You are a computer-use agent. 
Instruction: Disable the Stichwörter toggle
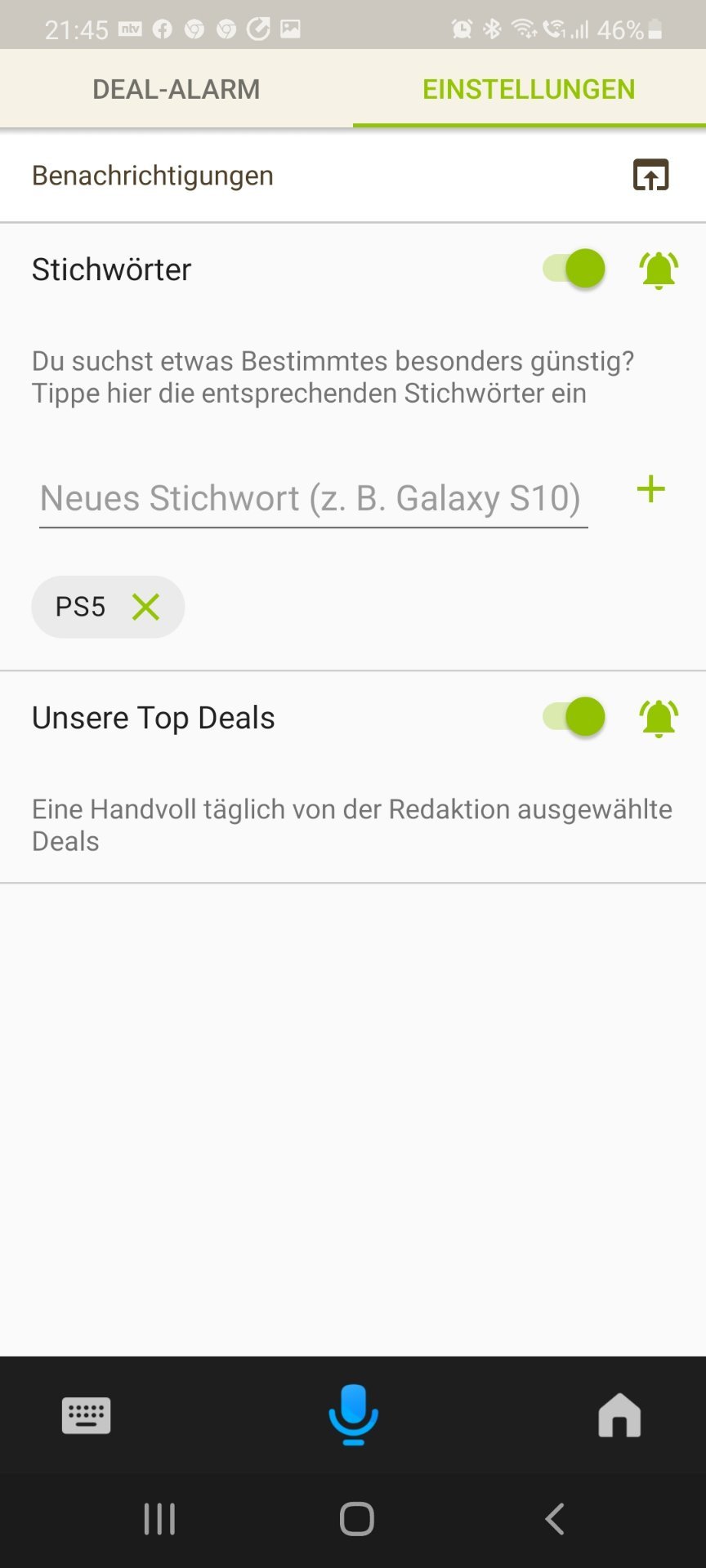click(574, 269)
